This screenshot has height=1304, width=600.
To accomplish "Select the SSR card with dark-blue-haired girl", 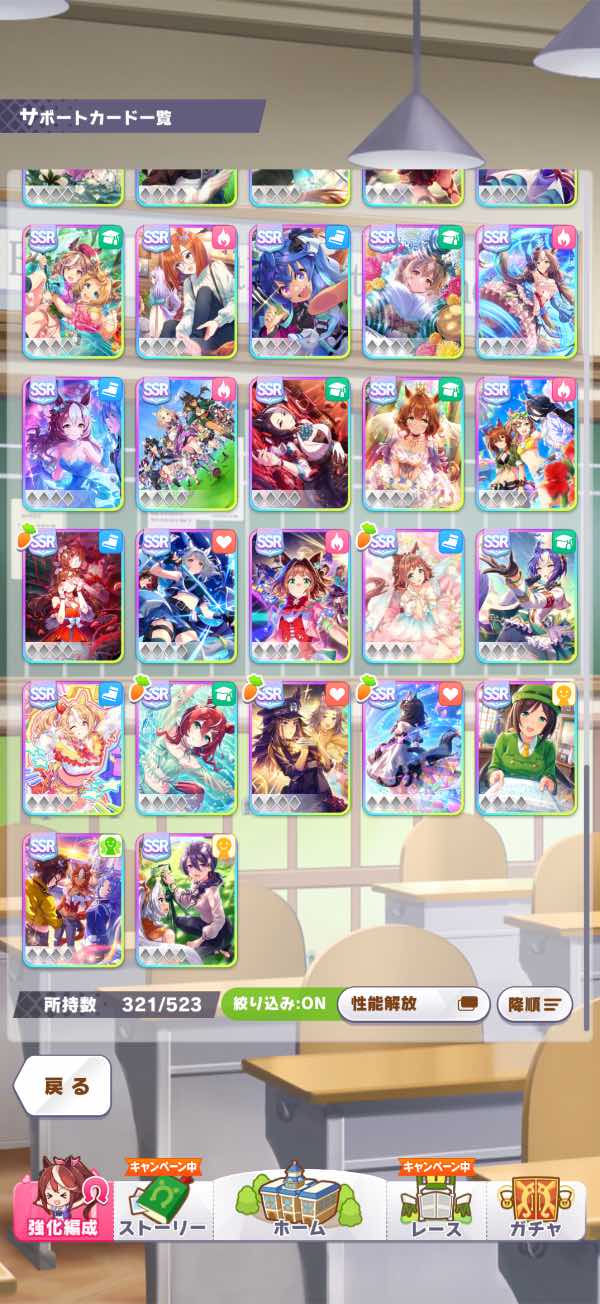I will coord(300,291).
